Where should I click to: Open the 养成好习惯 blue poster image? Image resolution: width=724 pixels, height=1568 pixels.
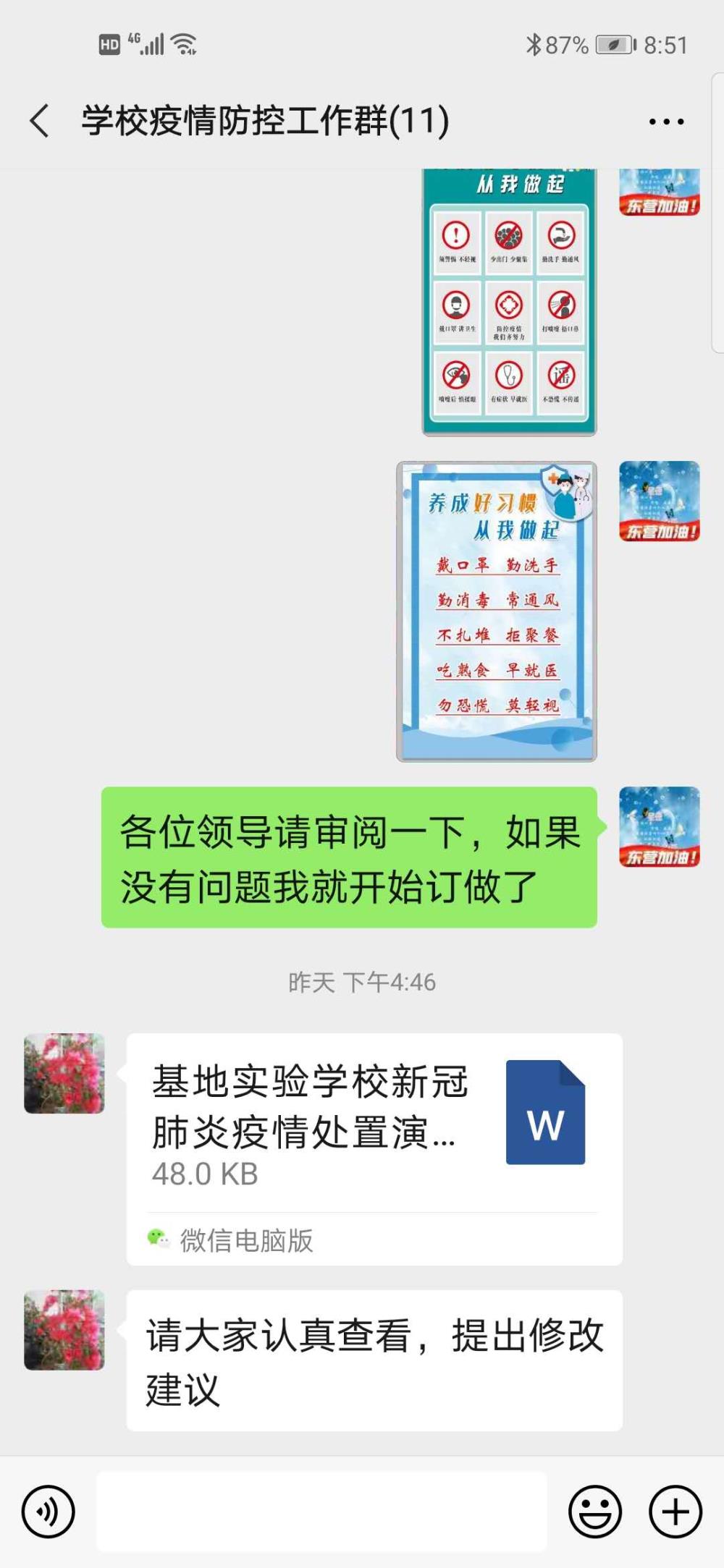pyautogui.click(x=497, y=611)
